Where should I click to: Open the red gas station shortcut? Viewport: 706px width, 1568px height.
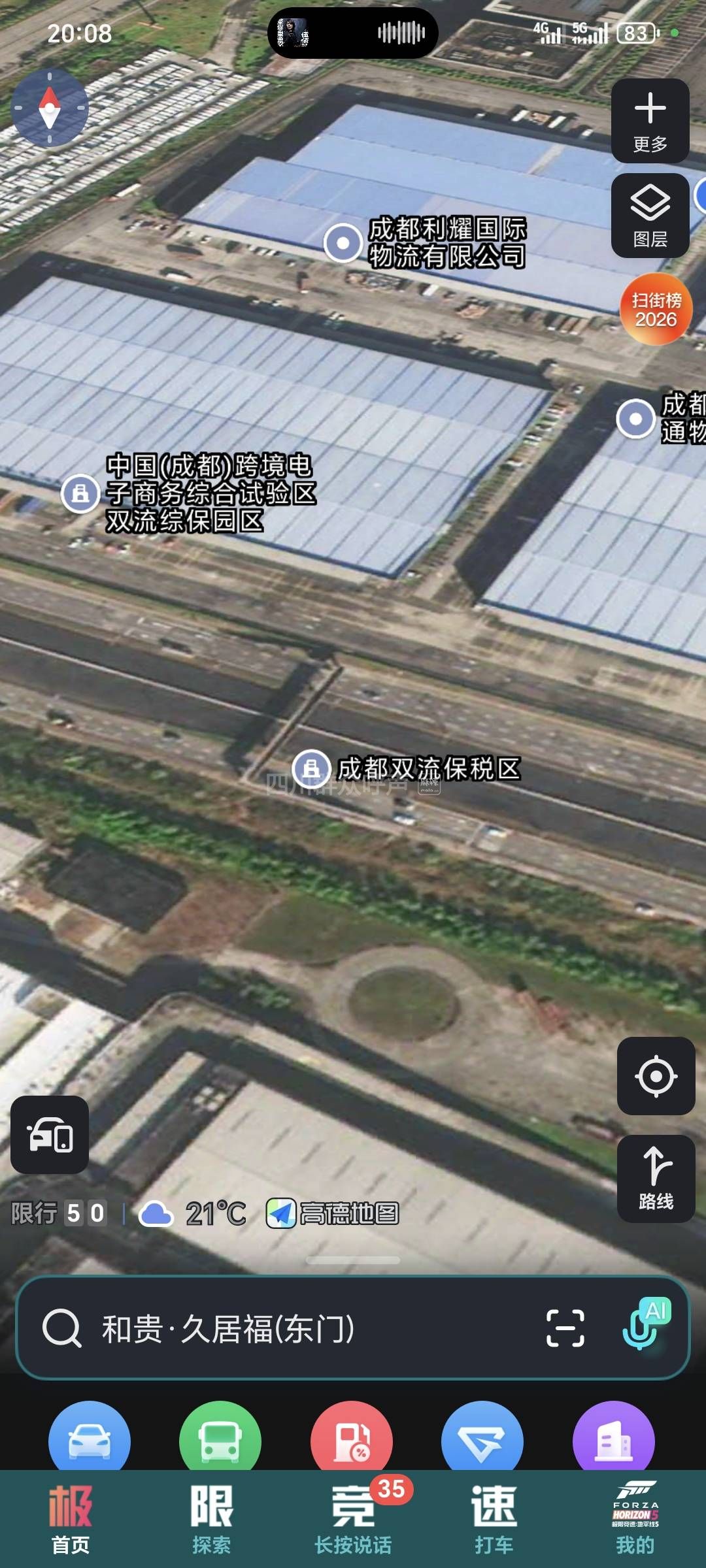tap(352, 1441)
